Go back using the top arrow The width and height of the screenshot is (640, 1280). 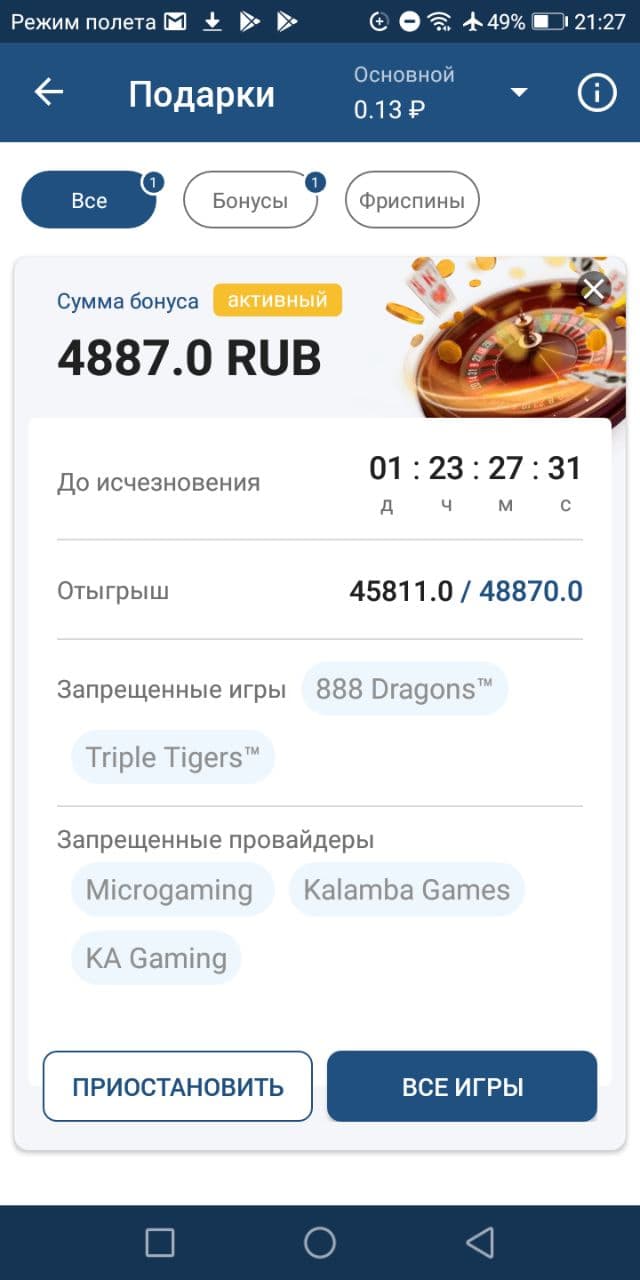point(49,93)
